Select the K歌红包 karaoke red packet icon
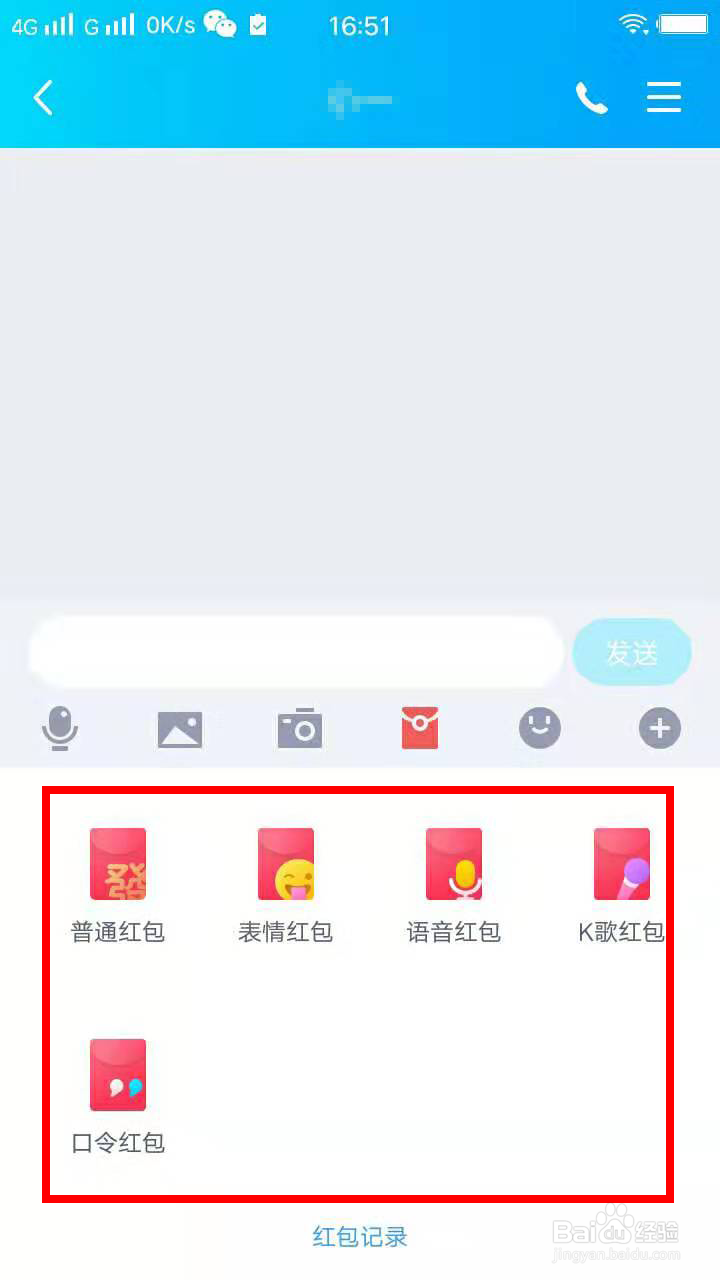 pyautogui.click(x=622, y=863)
